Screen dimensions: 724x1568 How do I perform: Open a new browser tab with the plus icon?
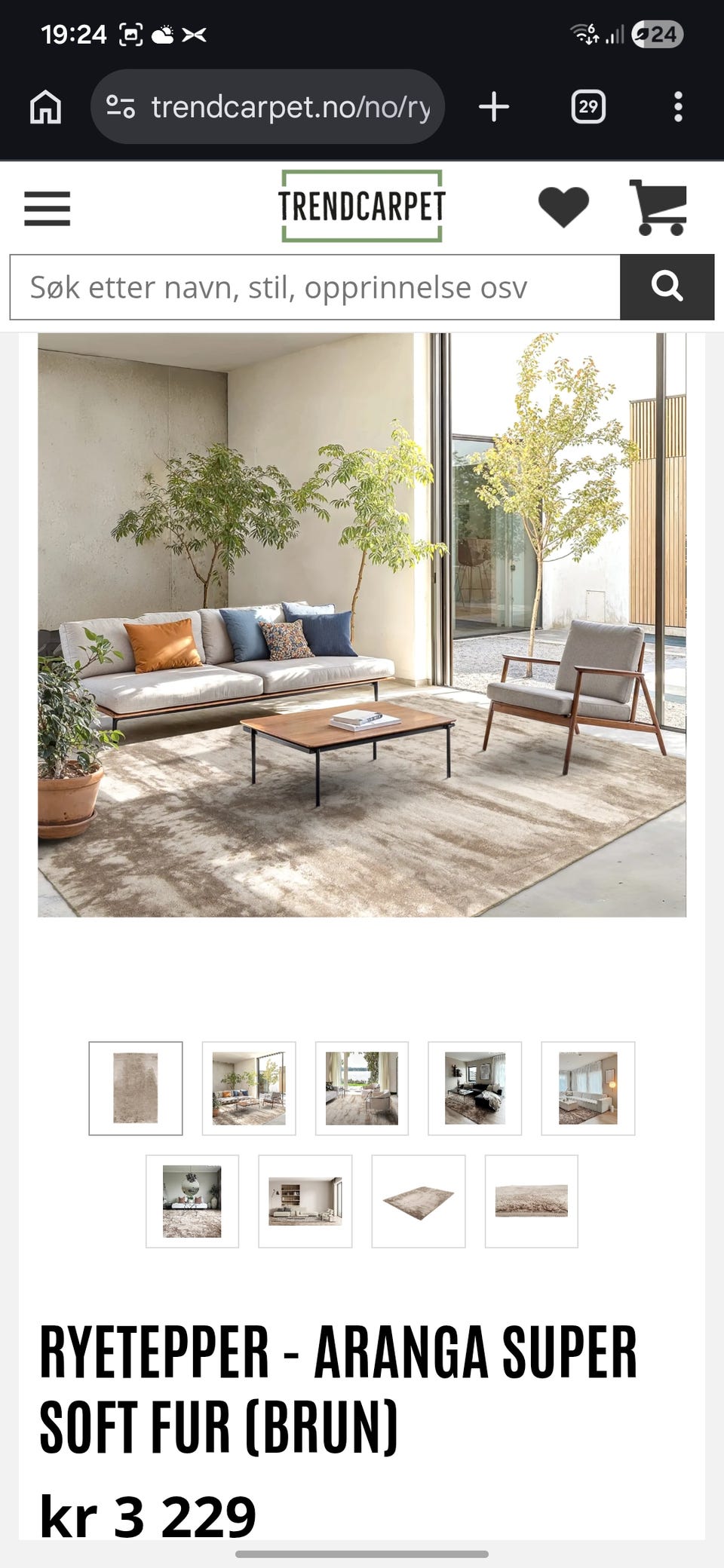pos(494,106)
